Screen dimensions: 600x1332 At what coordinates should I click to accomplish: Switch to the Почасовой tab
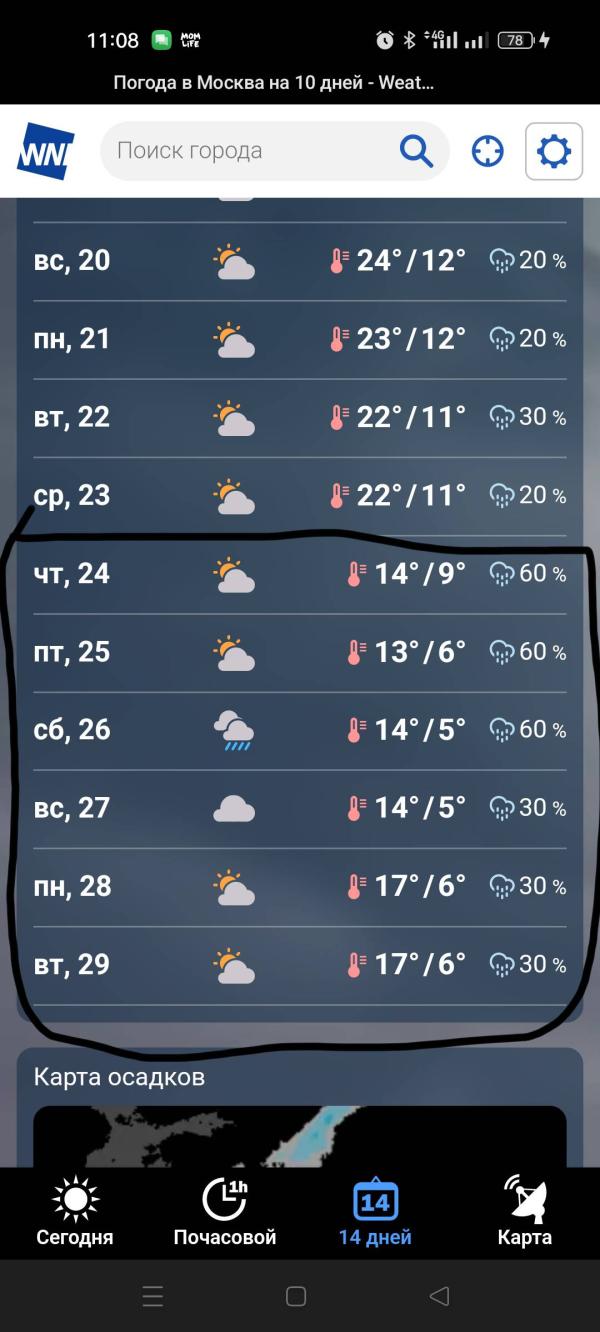tap(225, 1211)
